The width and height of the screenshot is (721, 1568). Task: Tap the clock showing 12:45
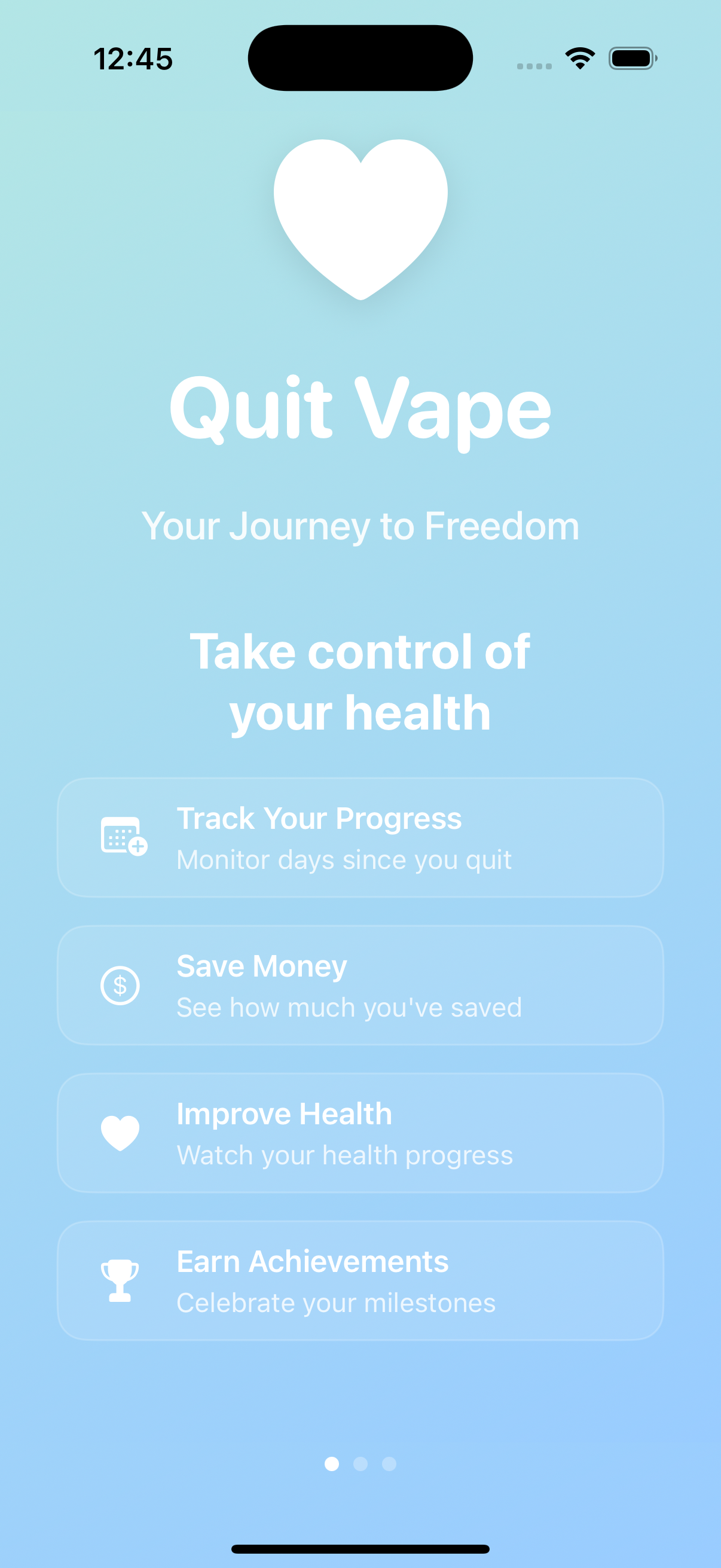[x=133, y=58]
